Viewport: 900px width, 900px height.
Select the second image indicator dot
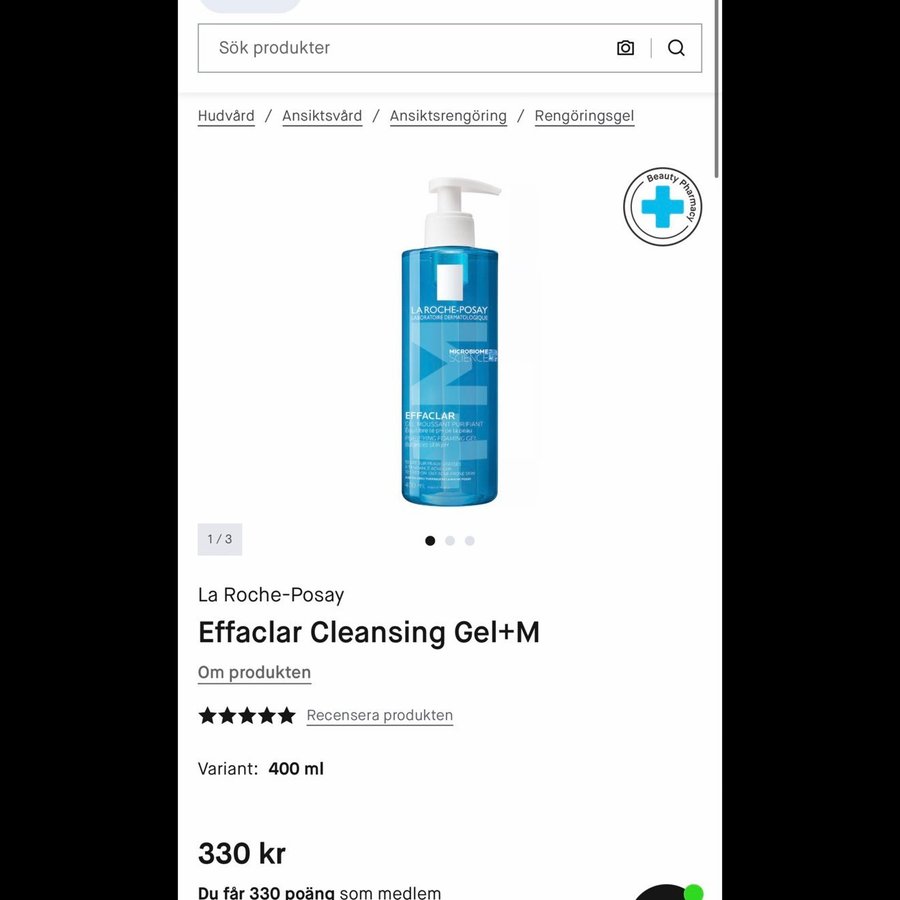pyautogui.click(x=450, y=541)
